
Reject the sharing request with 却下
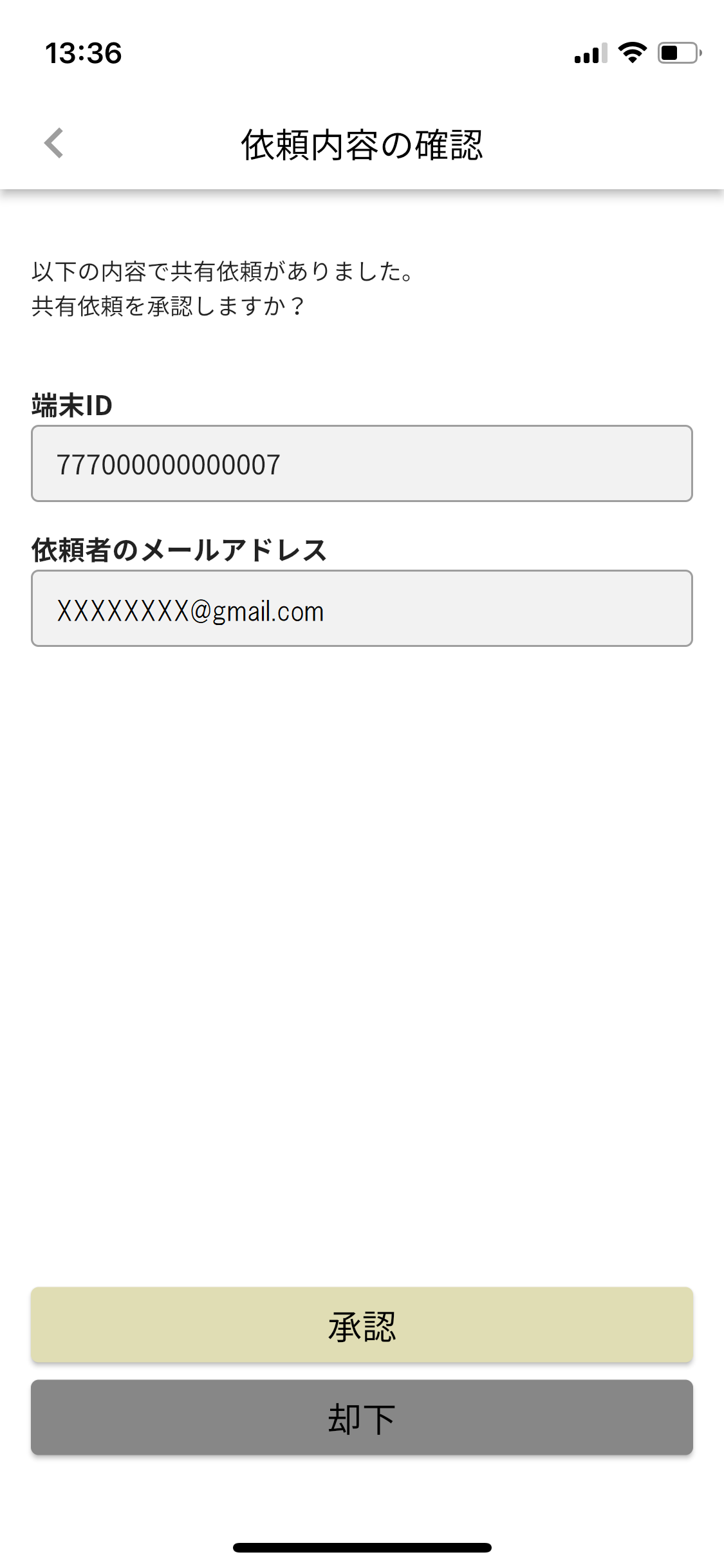tap(362, 1417)
